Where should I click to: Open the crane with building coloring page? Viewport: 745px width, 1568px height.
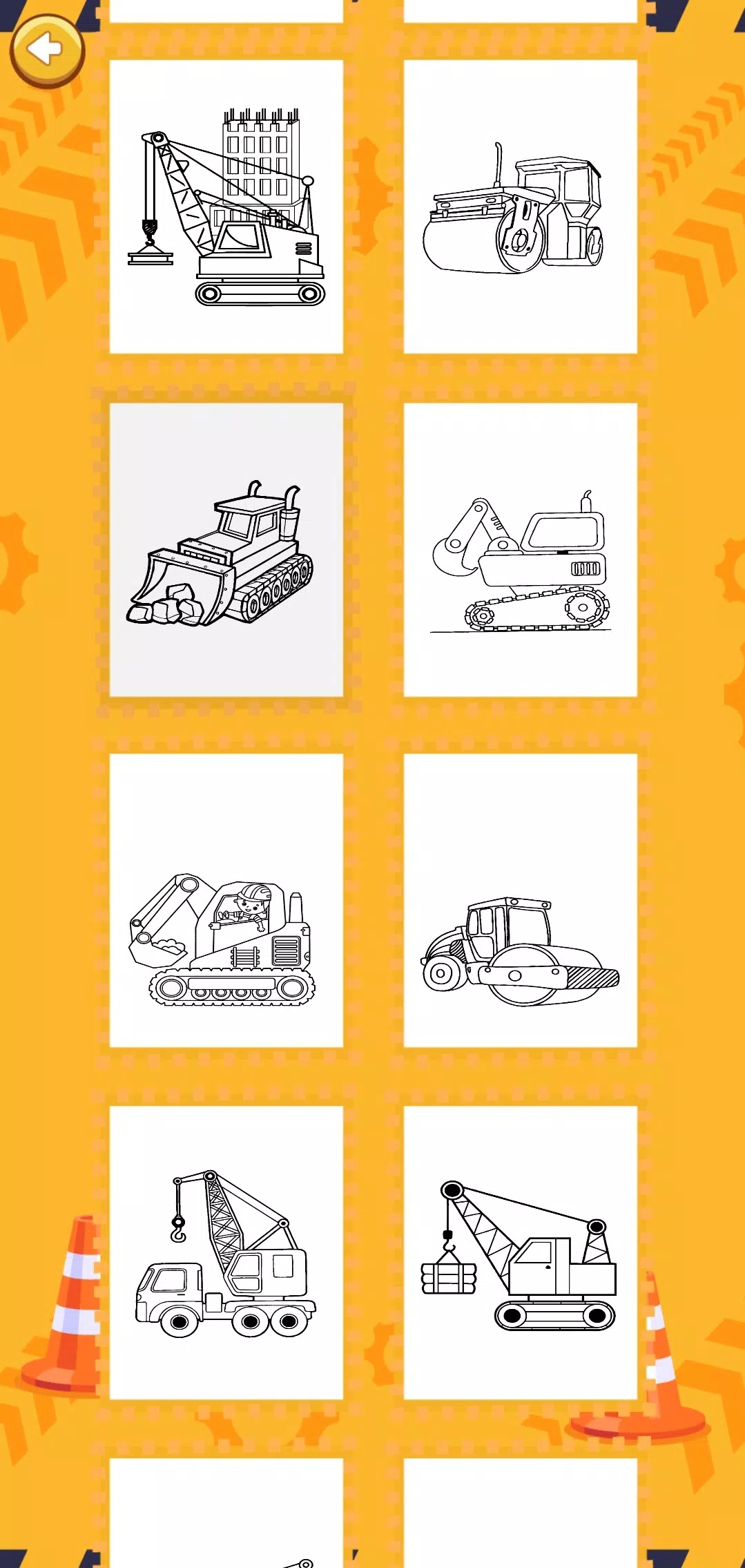226,207
